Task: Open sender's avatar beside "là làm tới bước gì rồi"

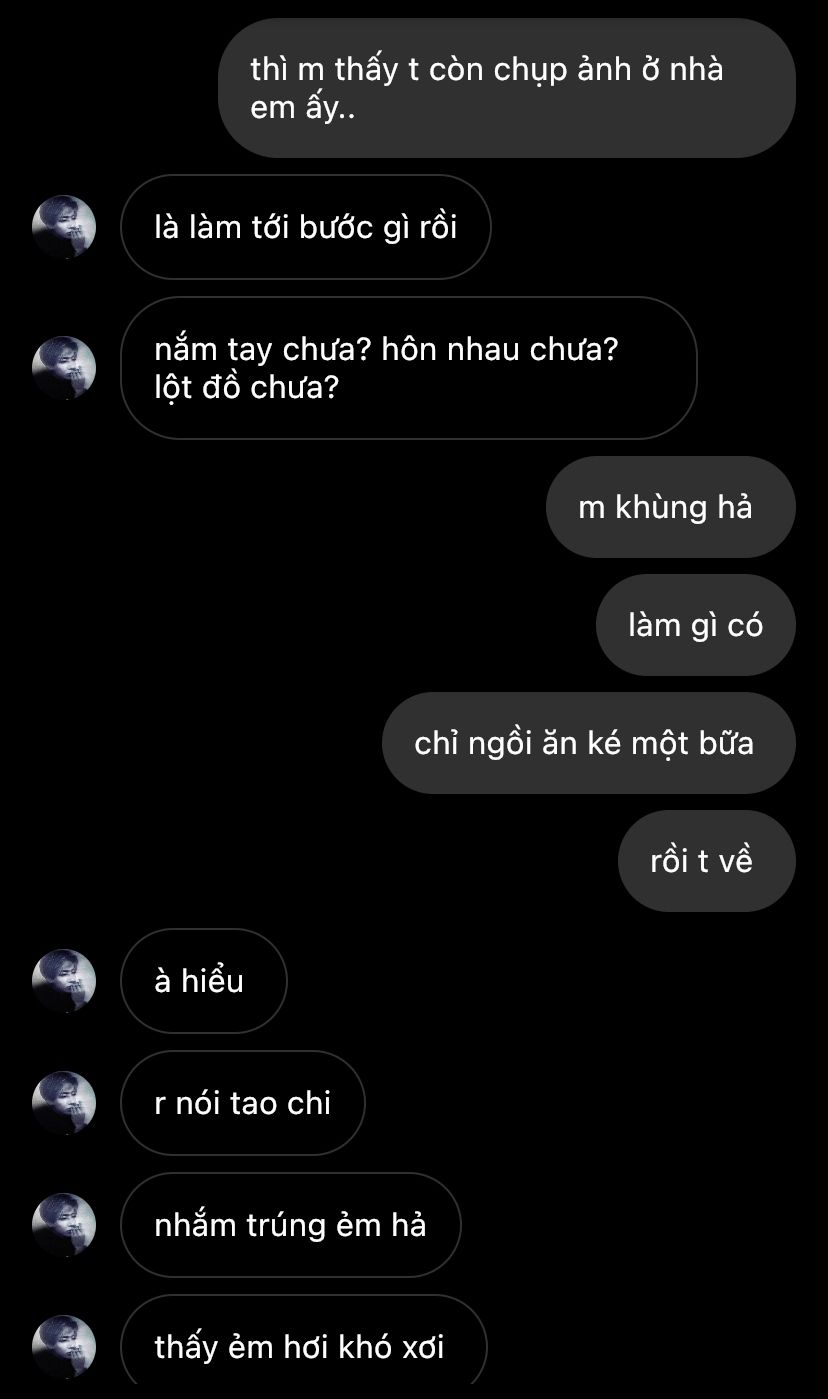Action: [x=65, y=227]
